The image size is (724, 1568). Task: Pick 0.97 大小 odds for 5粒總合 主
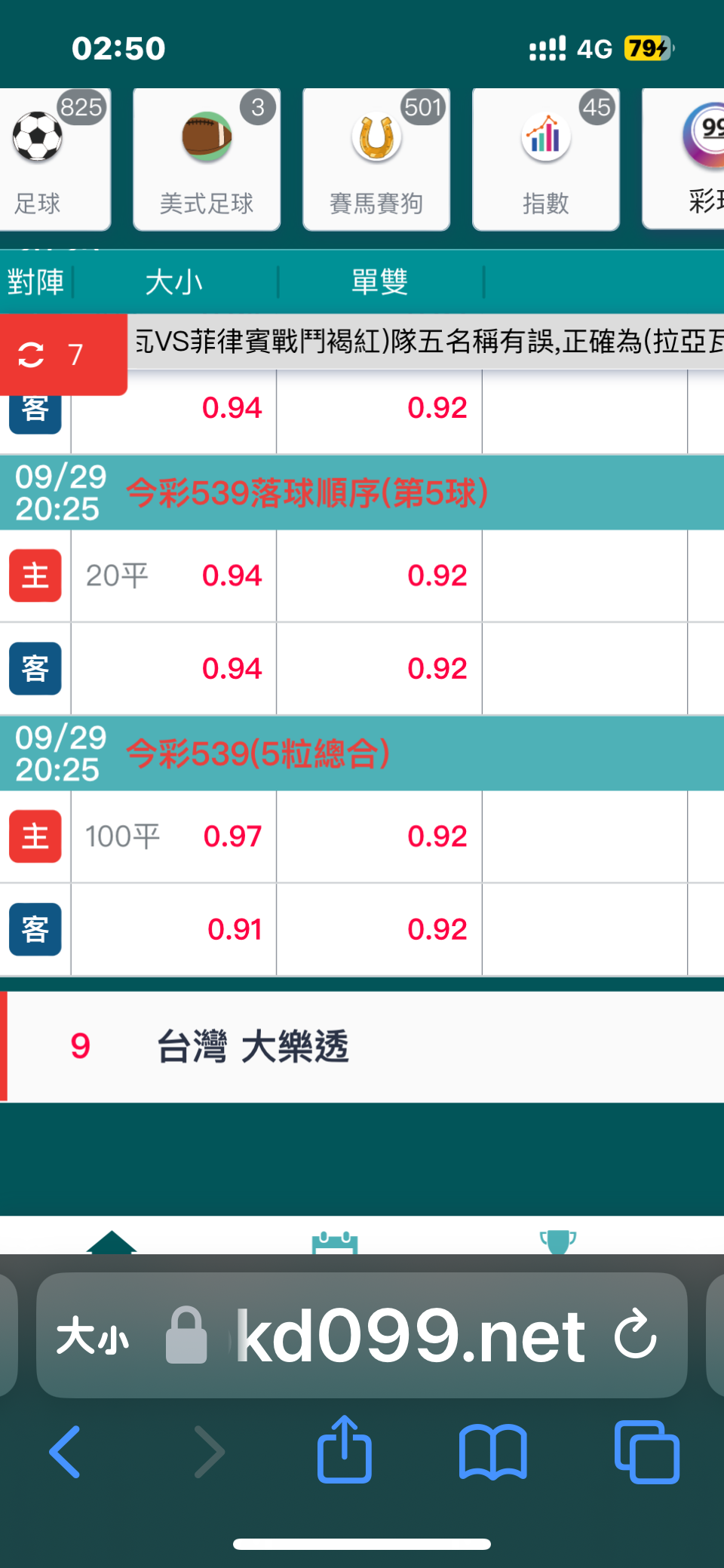point(232,836)
